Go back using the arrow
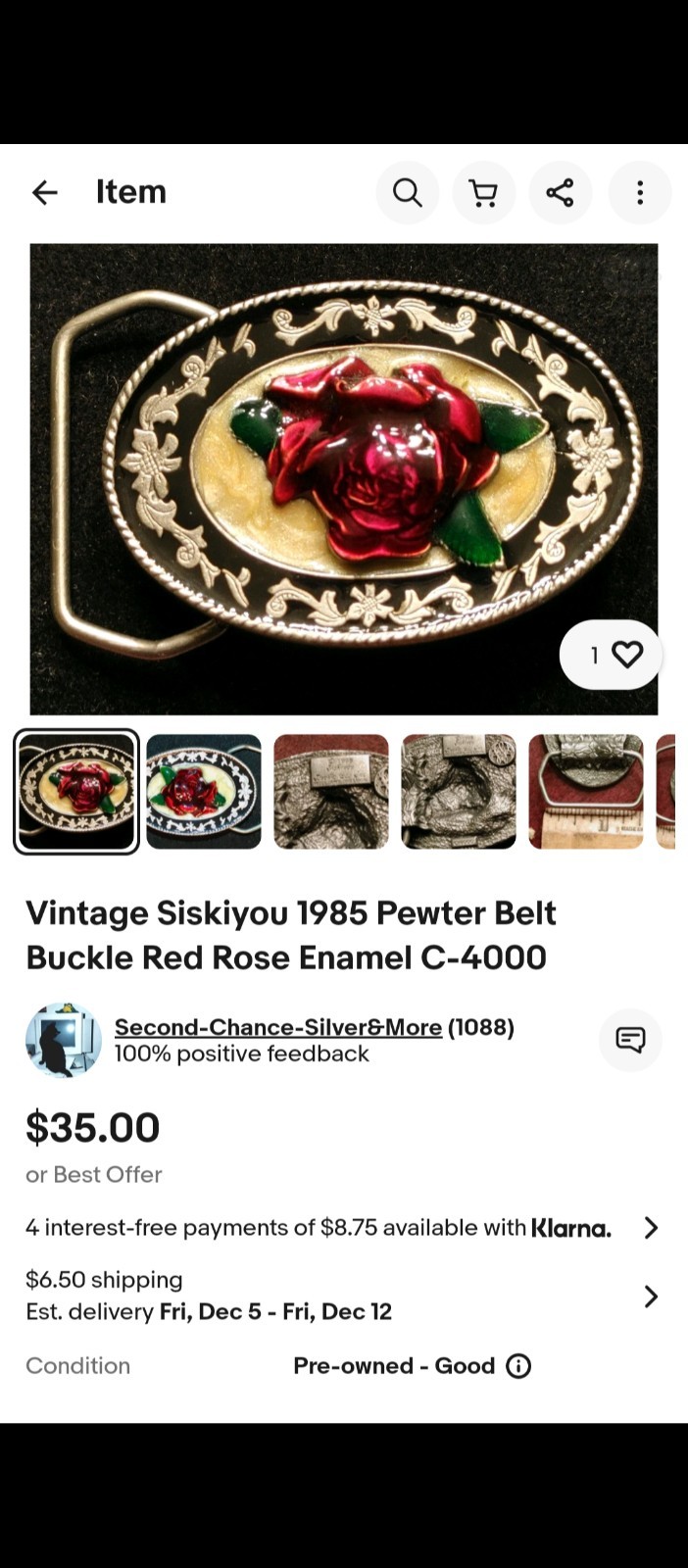 point(45,192)
